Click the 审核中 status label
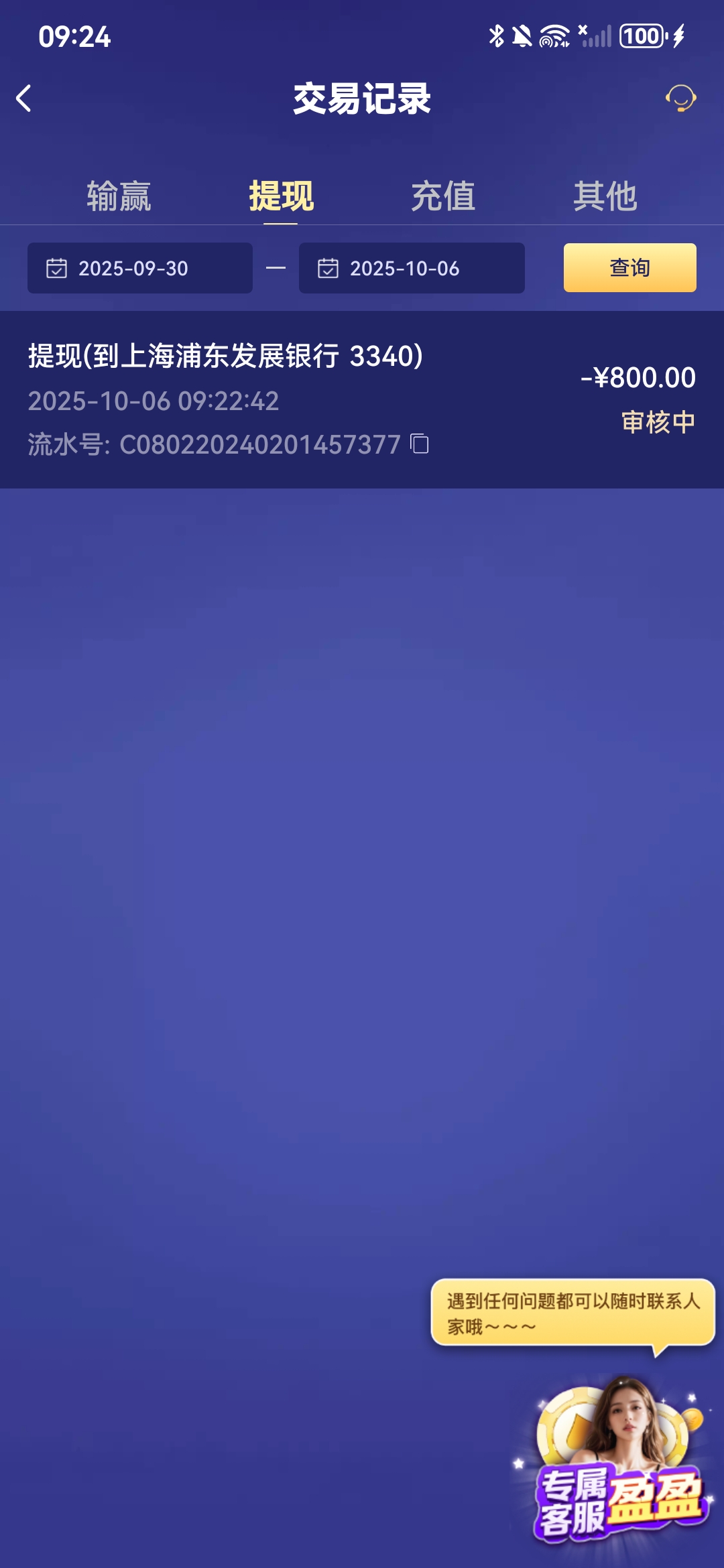 (x=658, y=421)
